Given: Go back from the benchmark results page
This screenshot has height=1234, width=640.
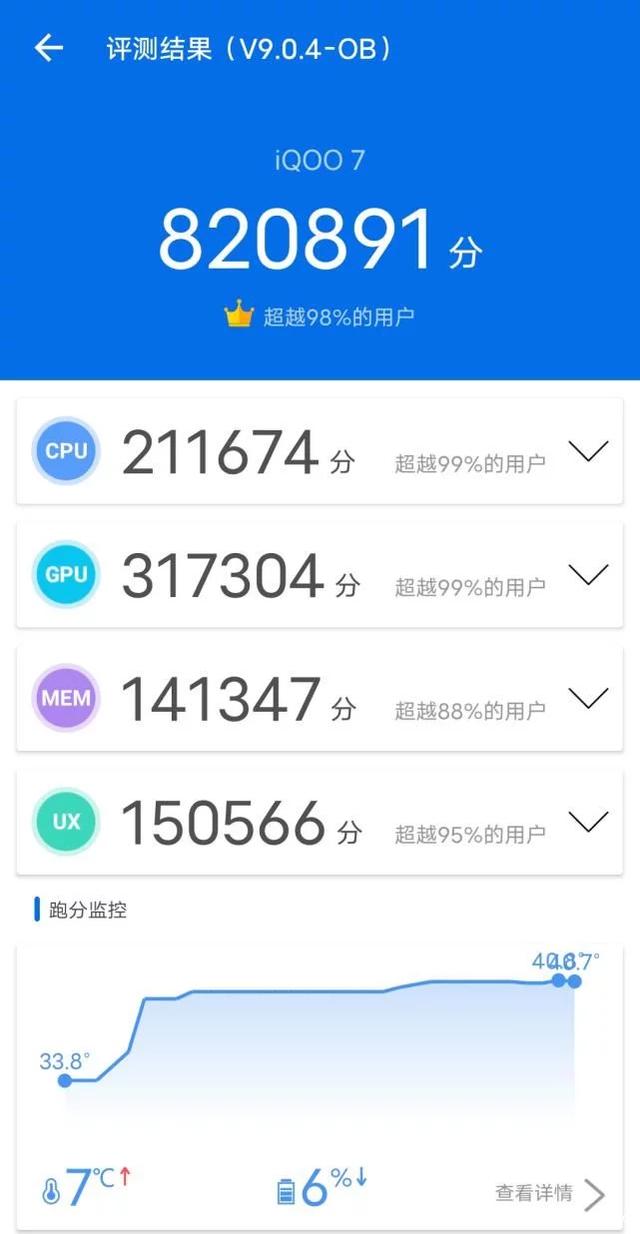Looking at the screenshot, I should pos(48,48).
